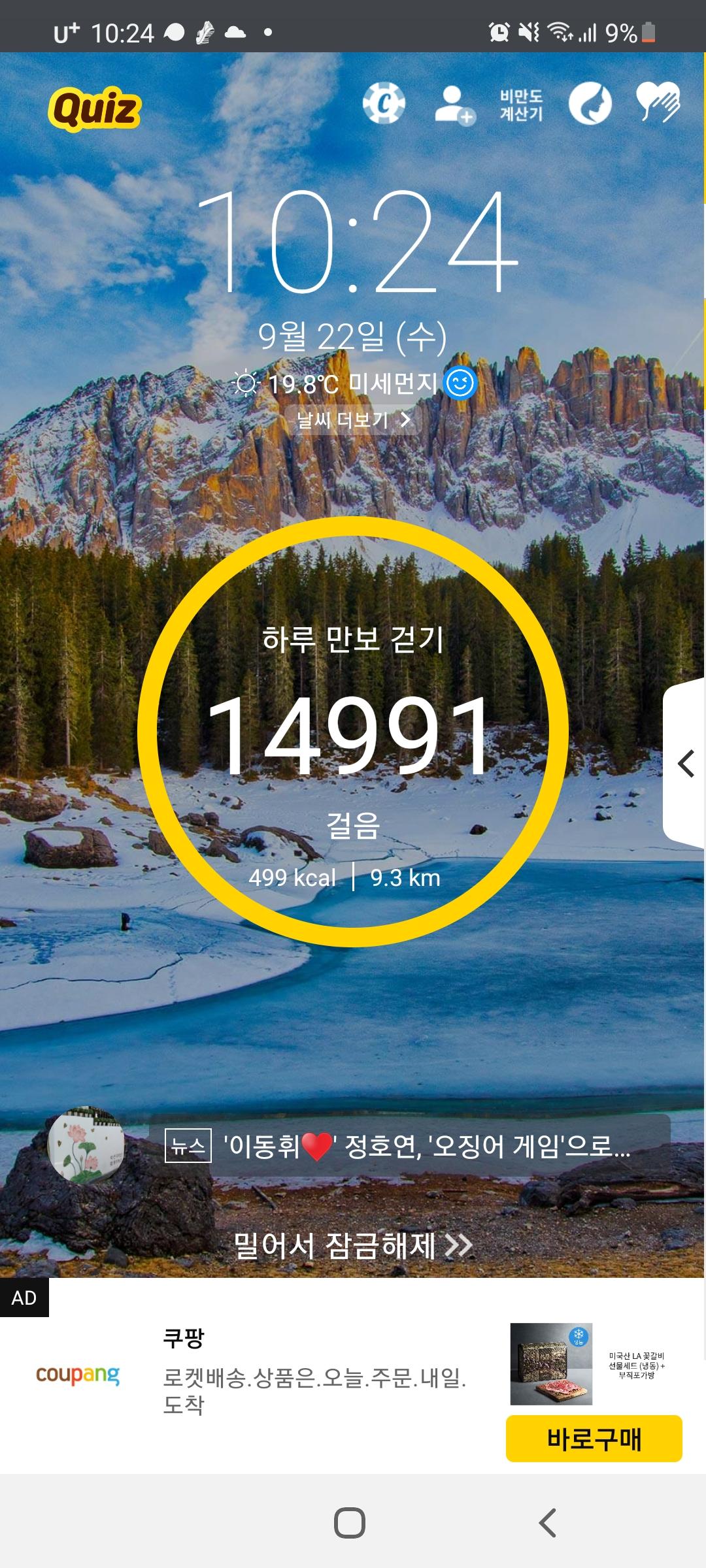Screen dimensions: 706x1568
Task: Go back with the system back button
Action: click(x=547, y=1523)
